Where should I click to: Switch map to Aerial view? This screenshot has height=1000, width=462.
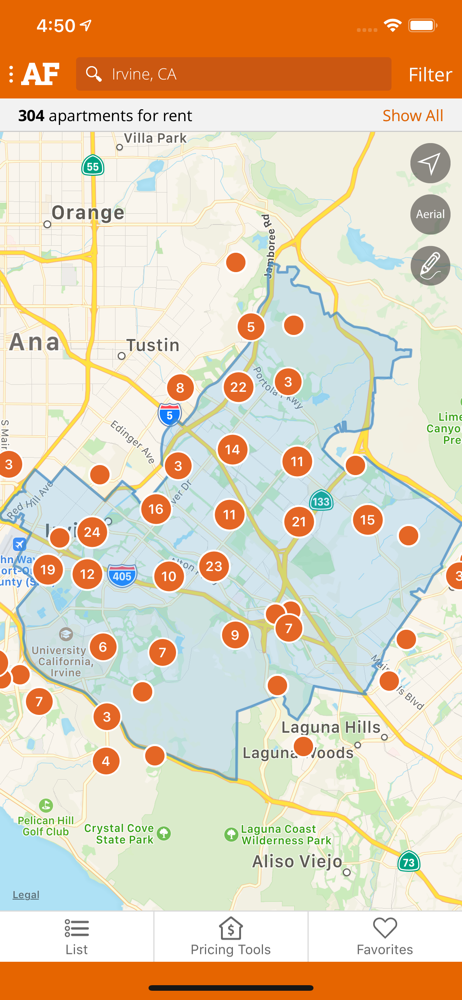tap(430, 214)
